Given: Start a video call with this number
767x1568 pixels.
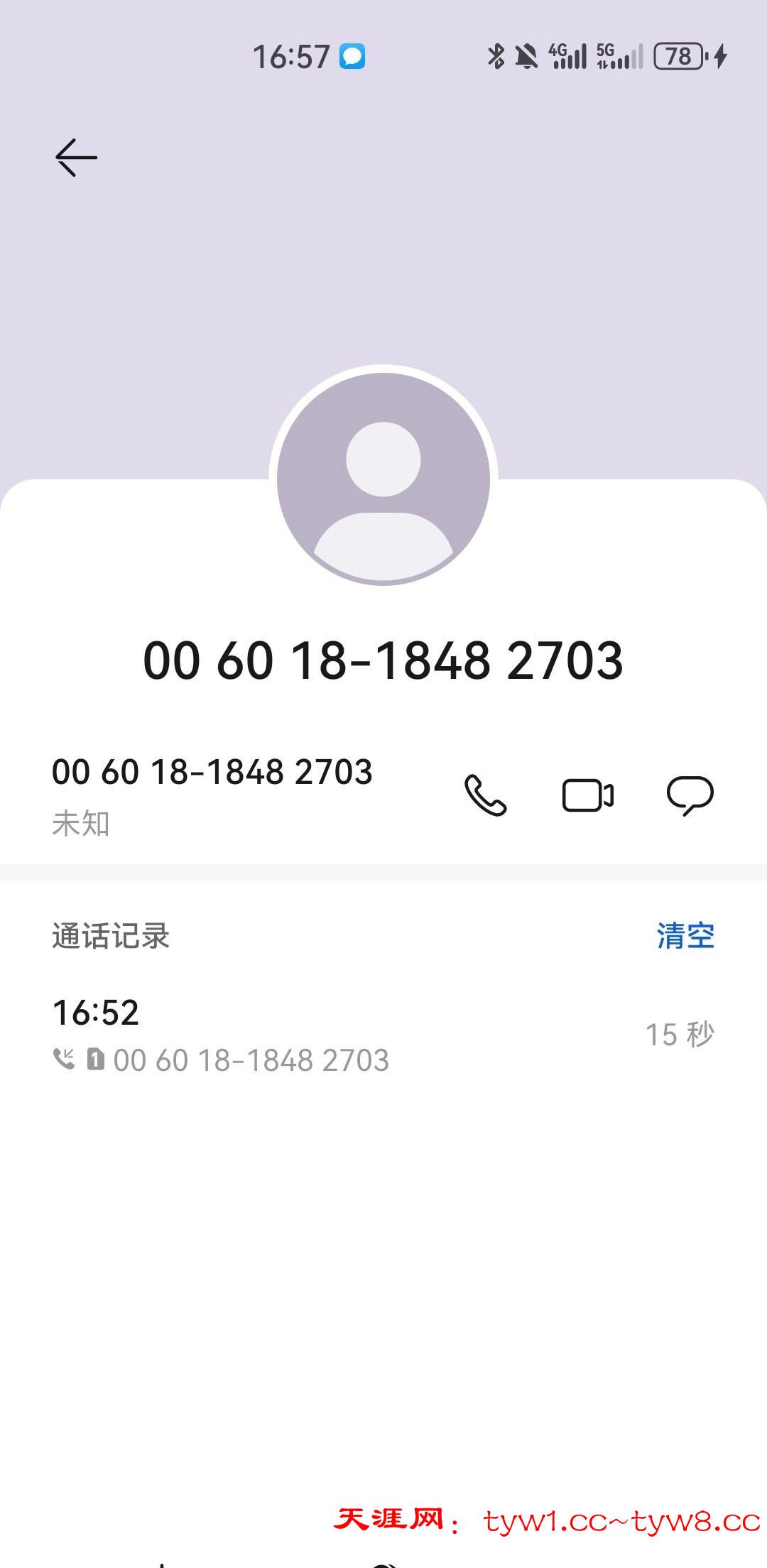Looking at the screenshot, I should tap(587, 795).
